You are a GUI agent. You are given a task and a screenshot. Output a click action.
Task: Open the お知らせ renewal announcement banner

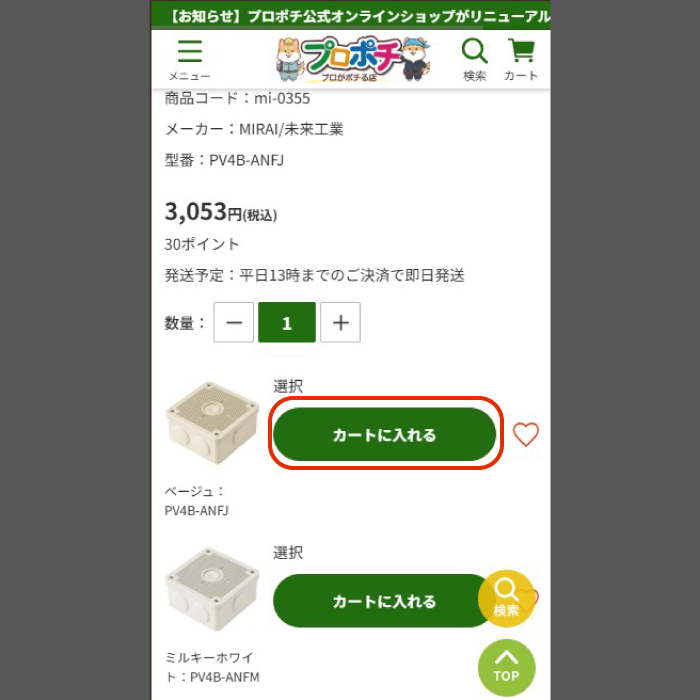point(350,17)
